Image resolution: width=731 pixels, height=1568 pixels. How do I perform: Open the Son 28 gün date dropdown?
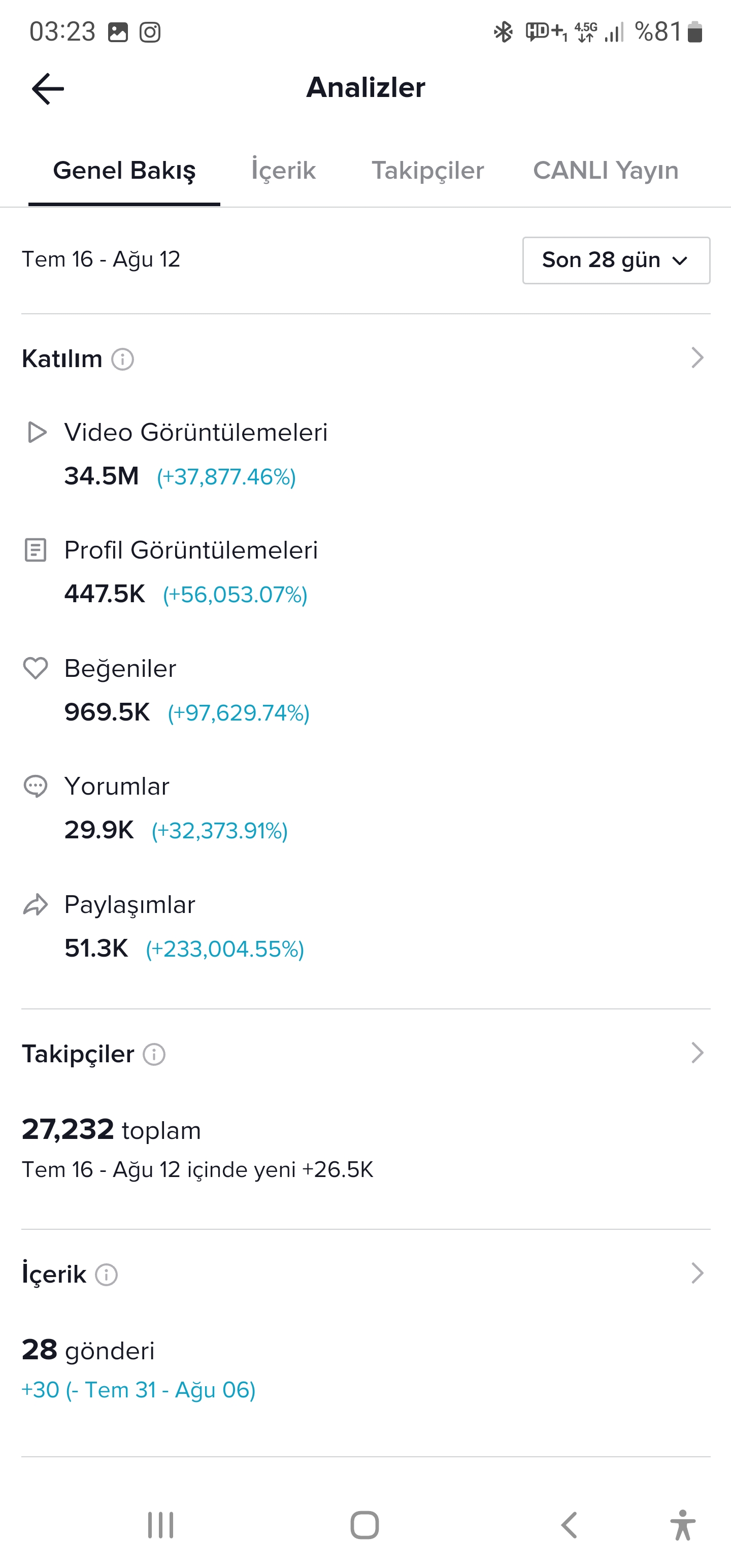[616, 260]
